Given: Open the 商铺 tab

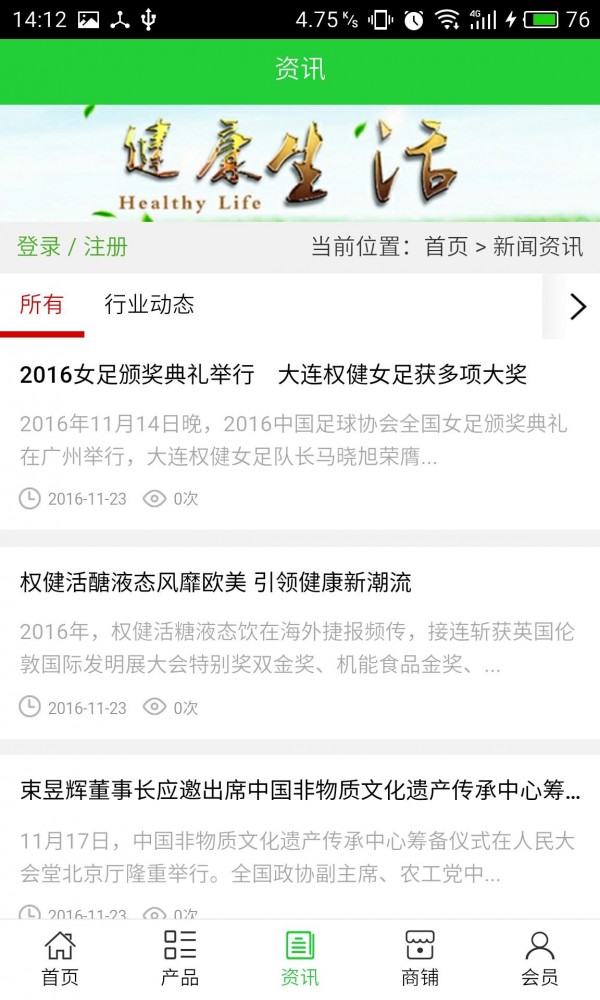Looking at the screenshot, I should [420, 958].
